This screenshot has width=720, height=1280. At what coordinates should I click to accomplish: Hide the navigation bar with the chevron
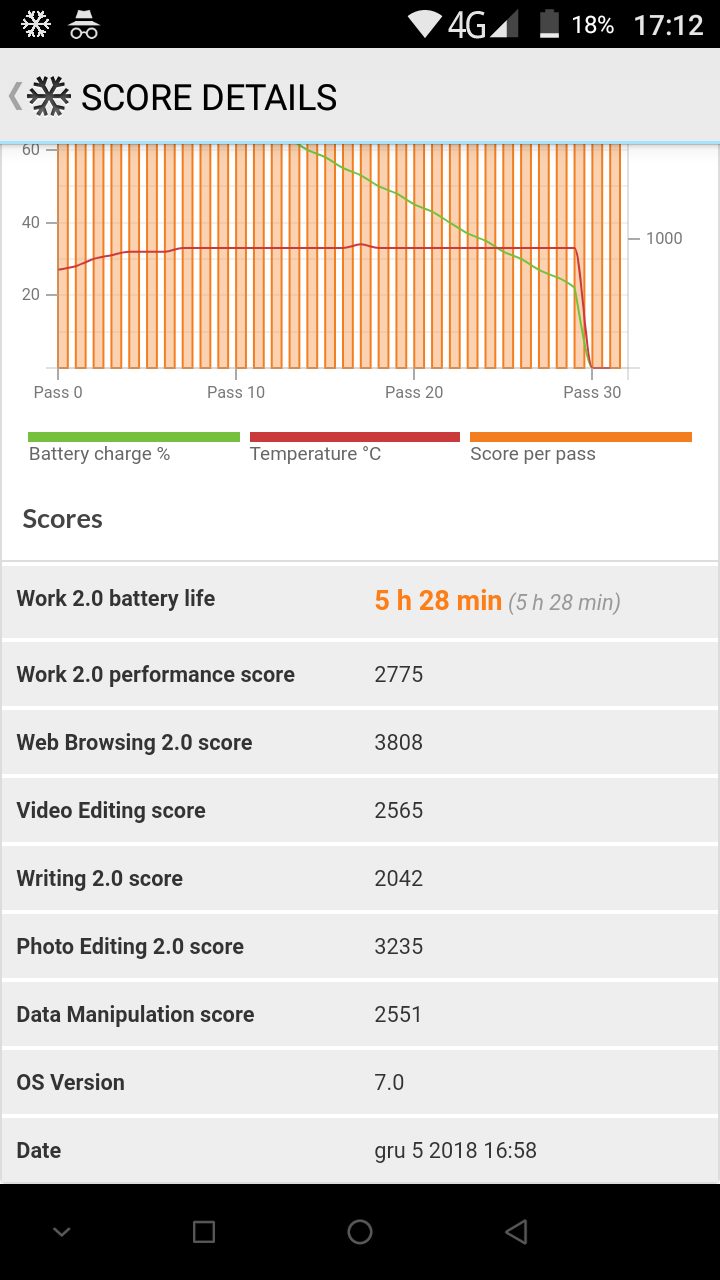click(x=62, y=1232)
